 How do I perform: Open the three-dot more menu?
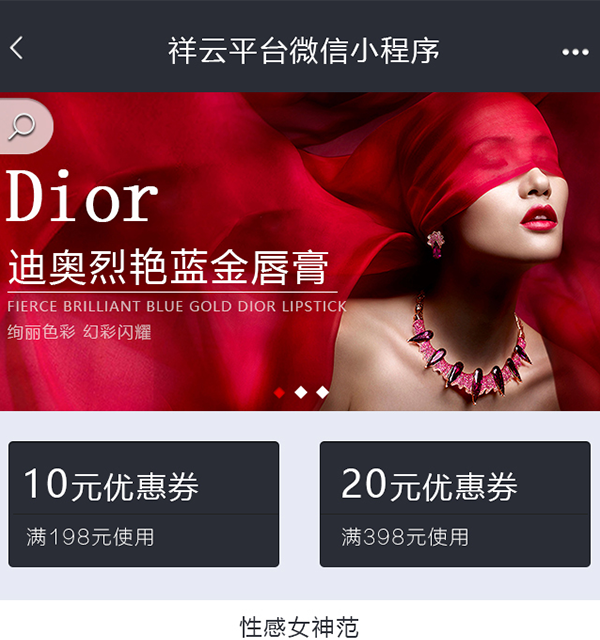tap(575, 51)
